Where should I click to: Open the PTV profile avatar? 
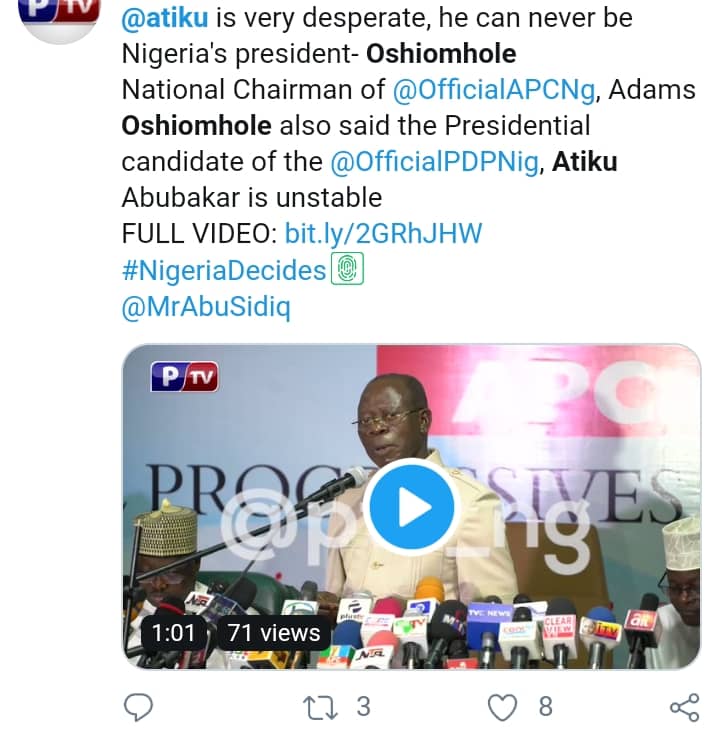(x=62, y=15)
